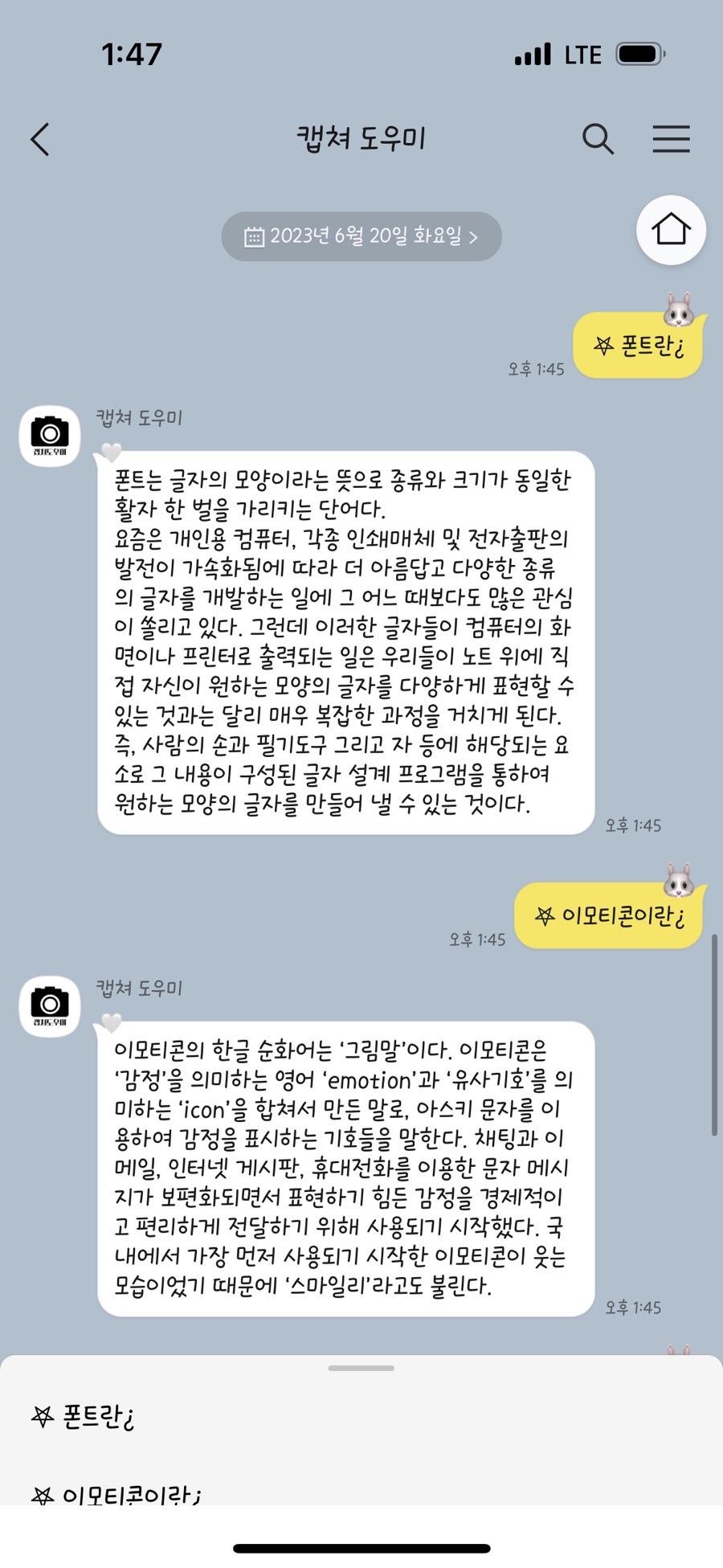Tap the home floating button

(x=671, y=230)
